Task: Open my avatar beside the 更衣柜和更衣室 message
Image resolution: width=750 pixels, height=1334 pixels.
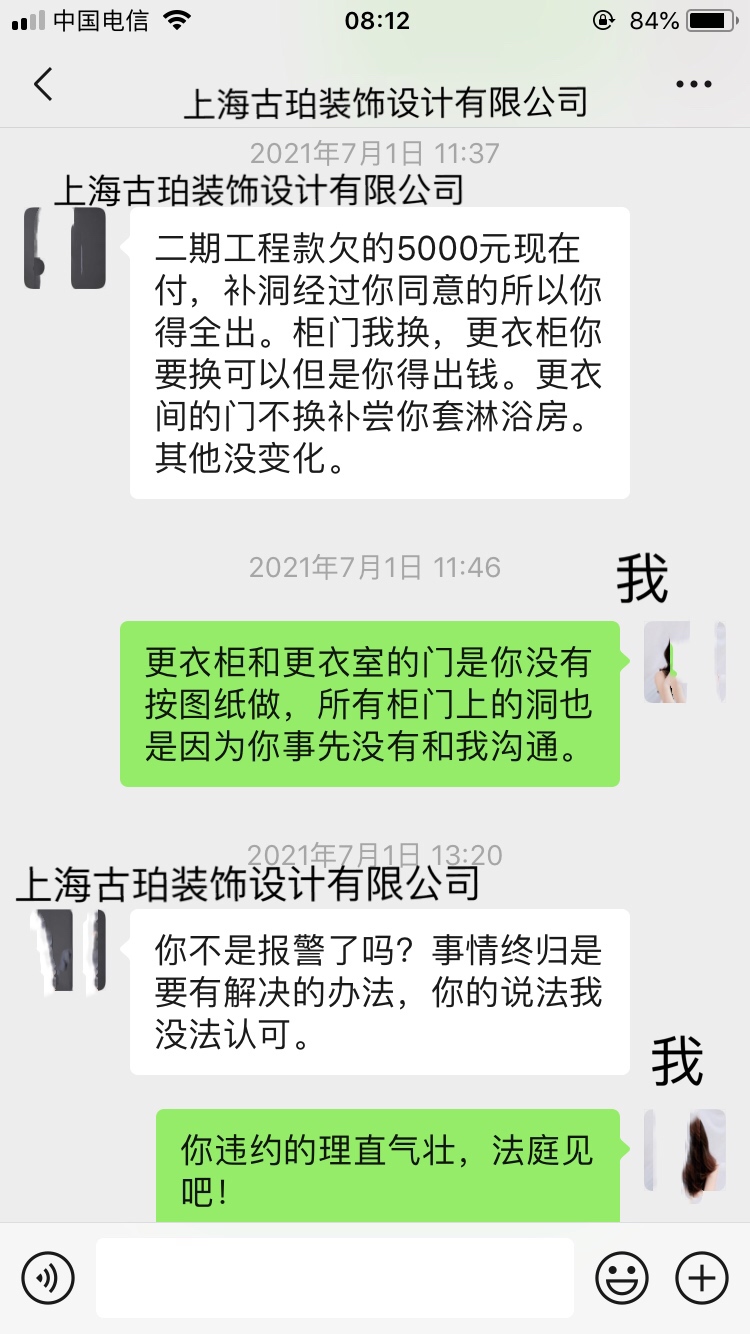Action: click(685, 662)
